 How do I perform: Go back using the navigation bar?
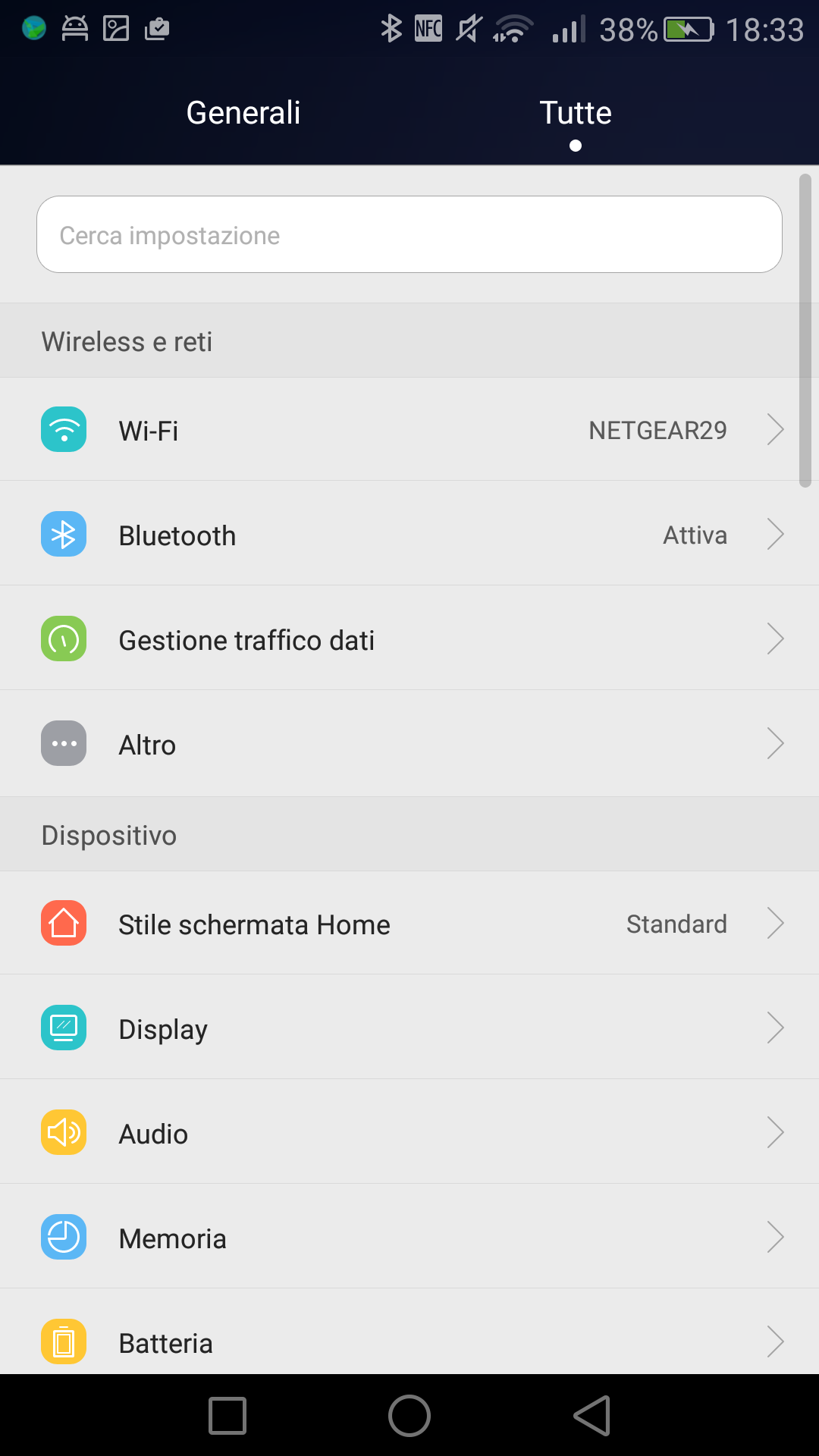[592, 1415]
